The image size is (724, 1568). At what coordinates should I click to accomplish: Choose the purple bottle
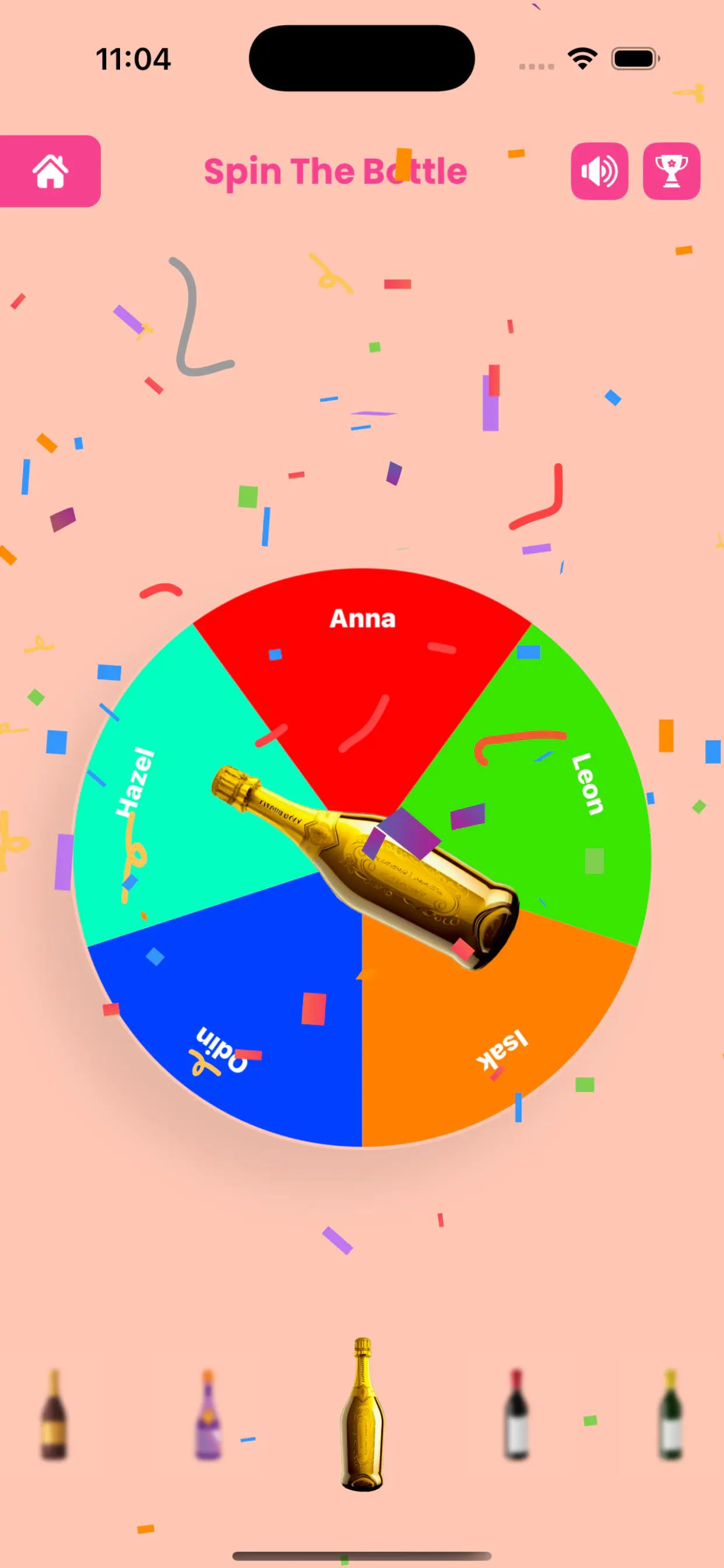[x=208, y=1415]
